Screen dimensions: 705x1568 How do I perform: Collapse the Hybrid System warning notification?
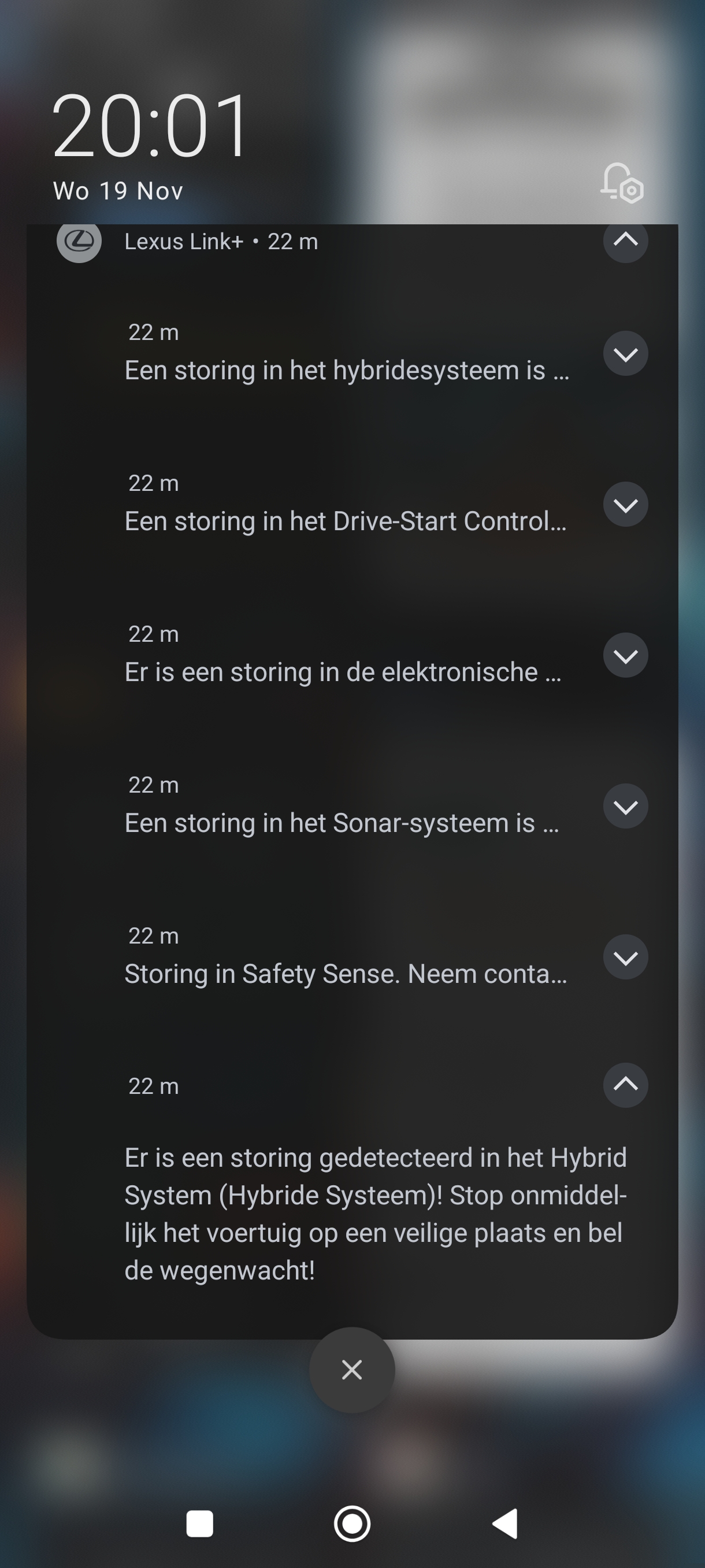coord(625,1085)
